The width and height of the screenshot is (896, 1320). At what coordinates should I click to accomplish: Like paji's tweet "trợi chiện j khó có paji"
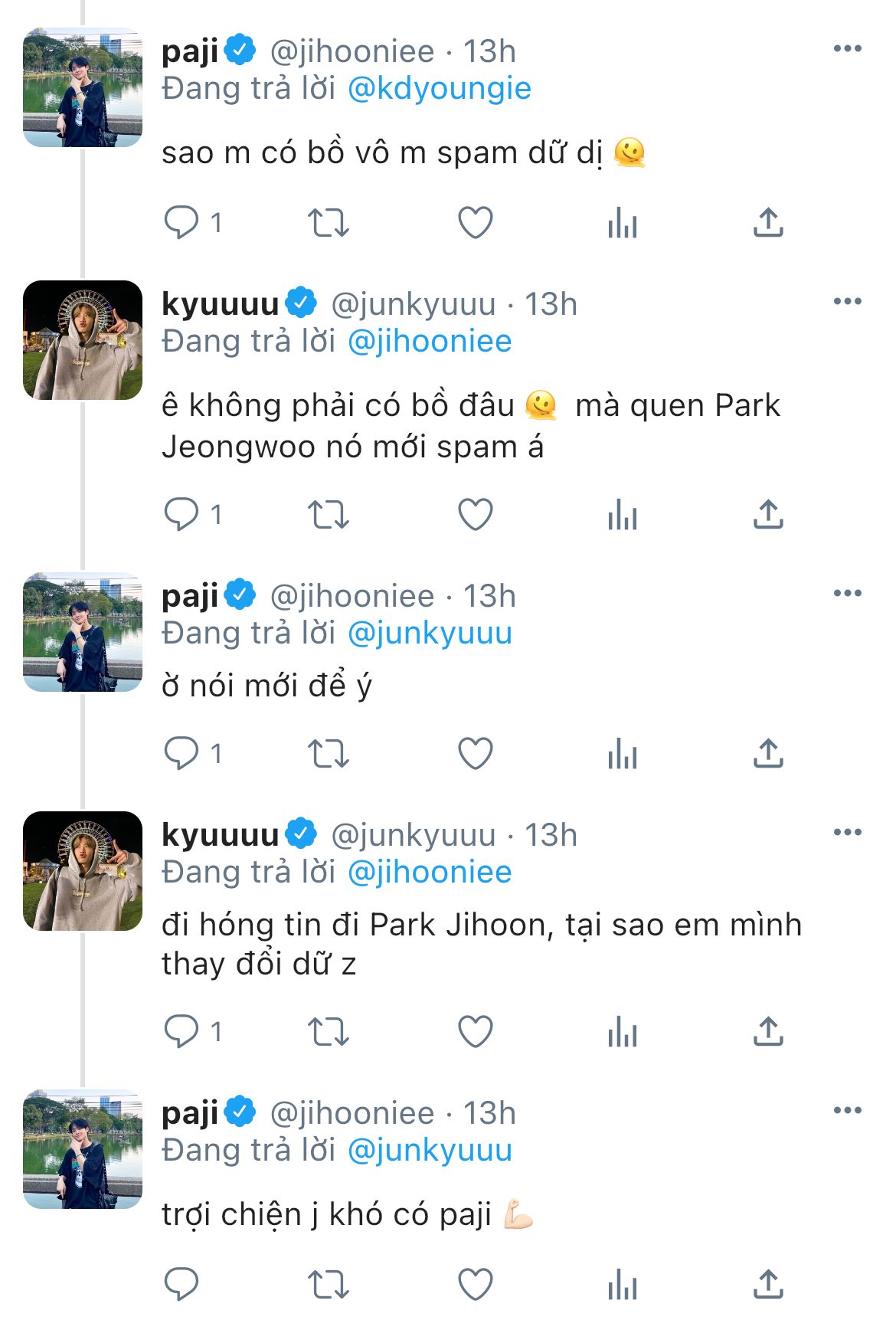click(x=475, y=1284)
